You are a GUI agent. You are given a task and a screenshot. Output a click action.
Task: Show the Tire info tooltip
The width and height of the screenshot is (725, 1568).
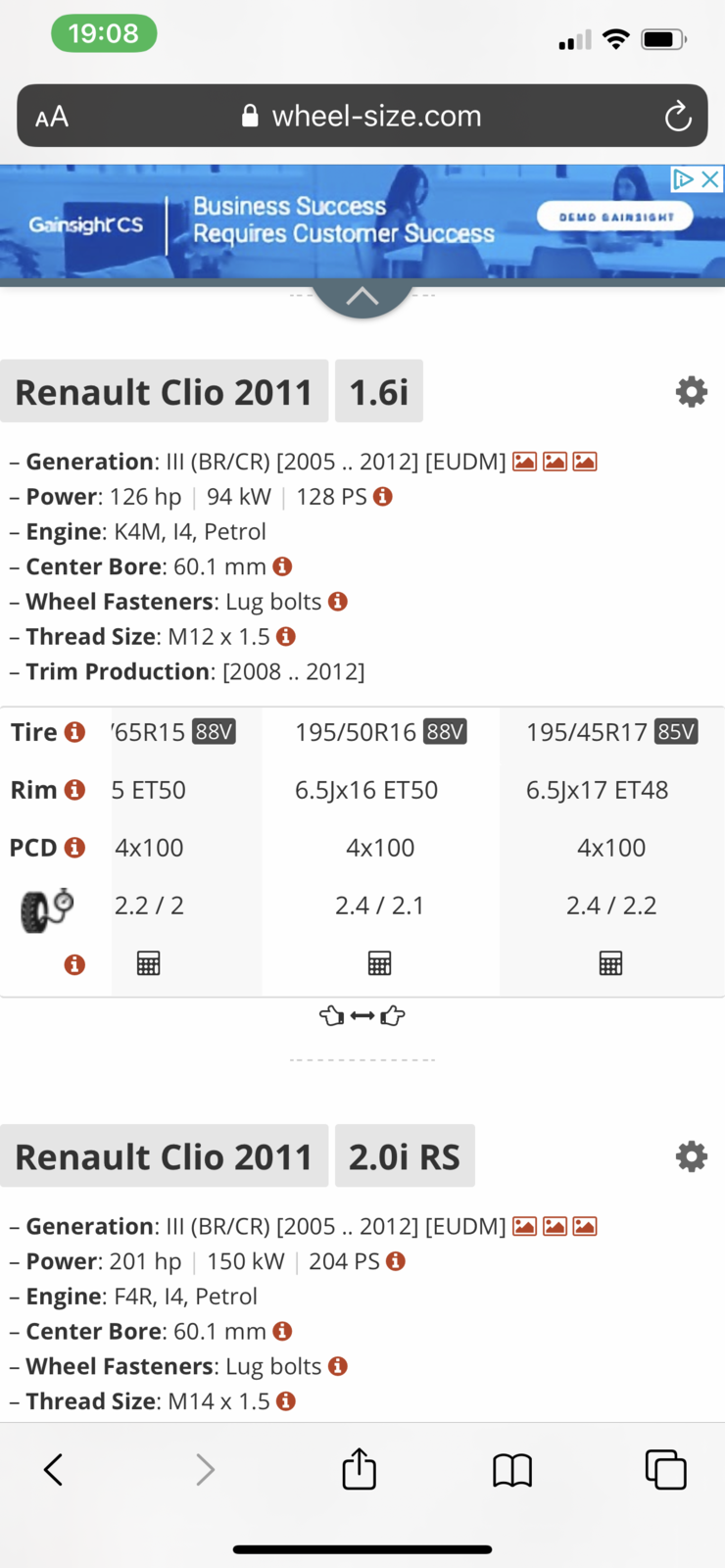(x=74, y=732)
